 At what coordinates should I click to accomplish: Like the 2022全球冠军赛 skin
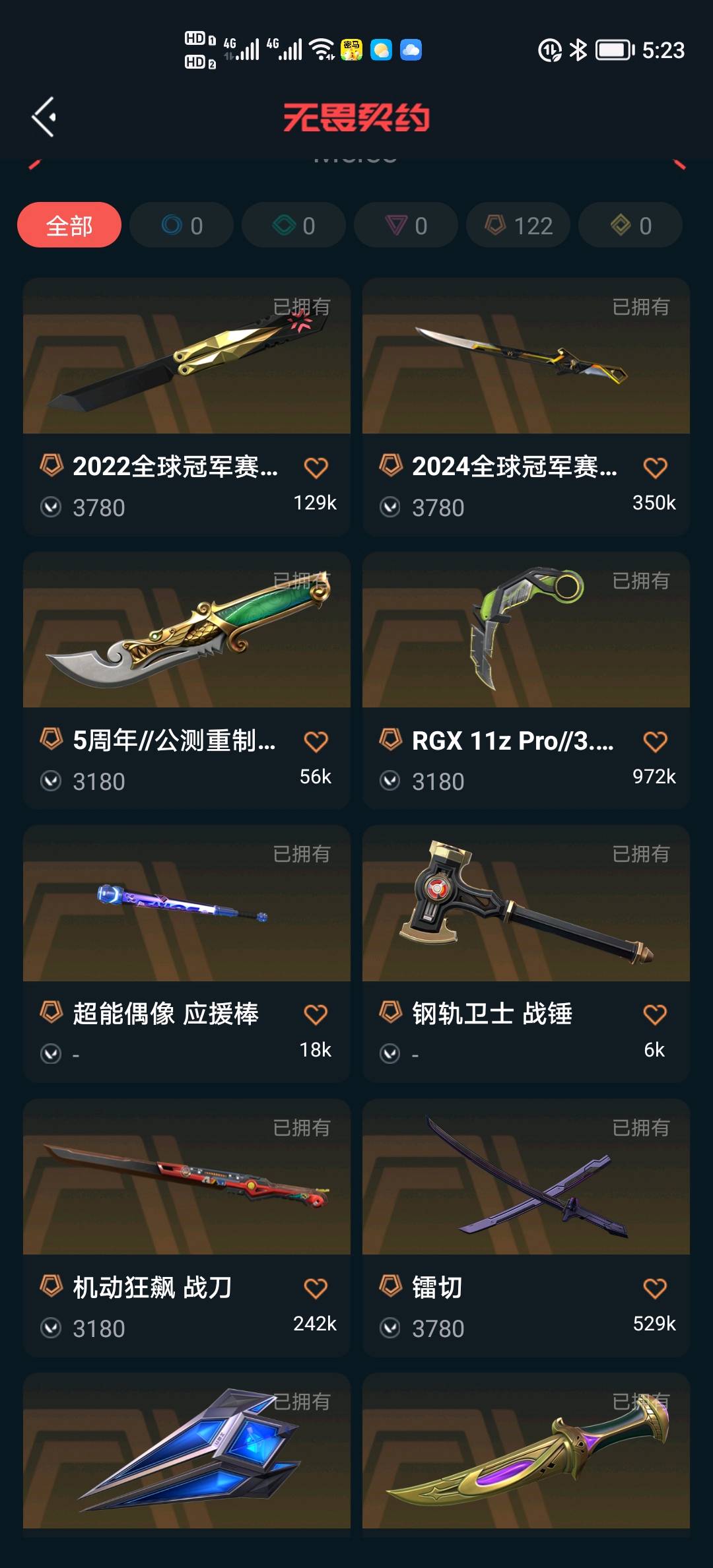coord(316,468)
